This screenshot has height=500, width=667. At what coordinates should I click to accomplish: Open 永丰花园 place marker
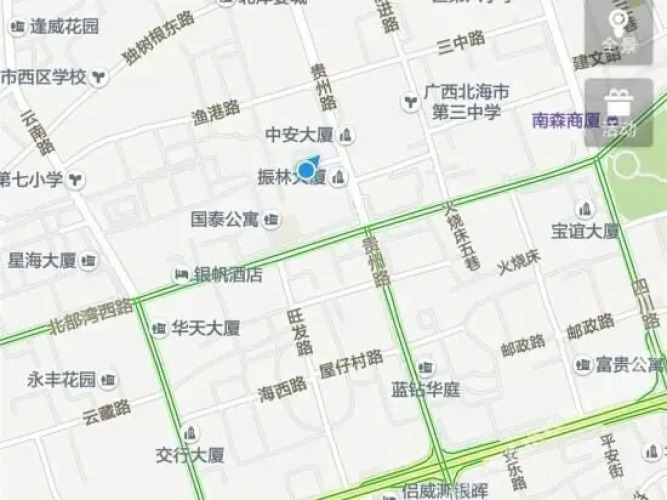[x=108, y=380]
